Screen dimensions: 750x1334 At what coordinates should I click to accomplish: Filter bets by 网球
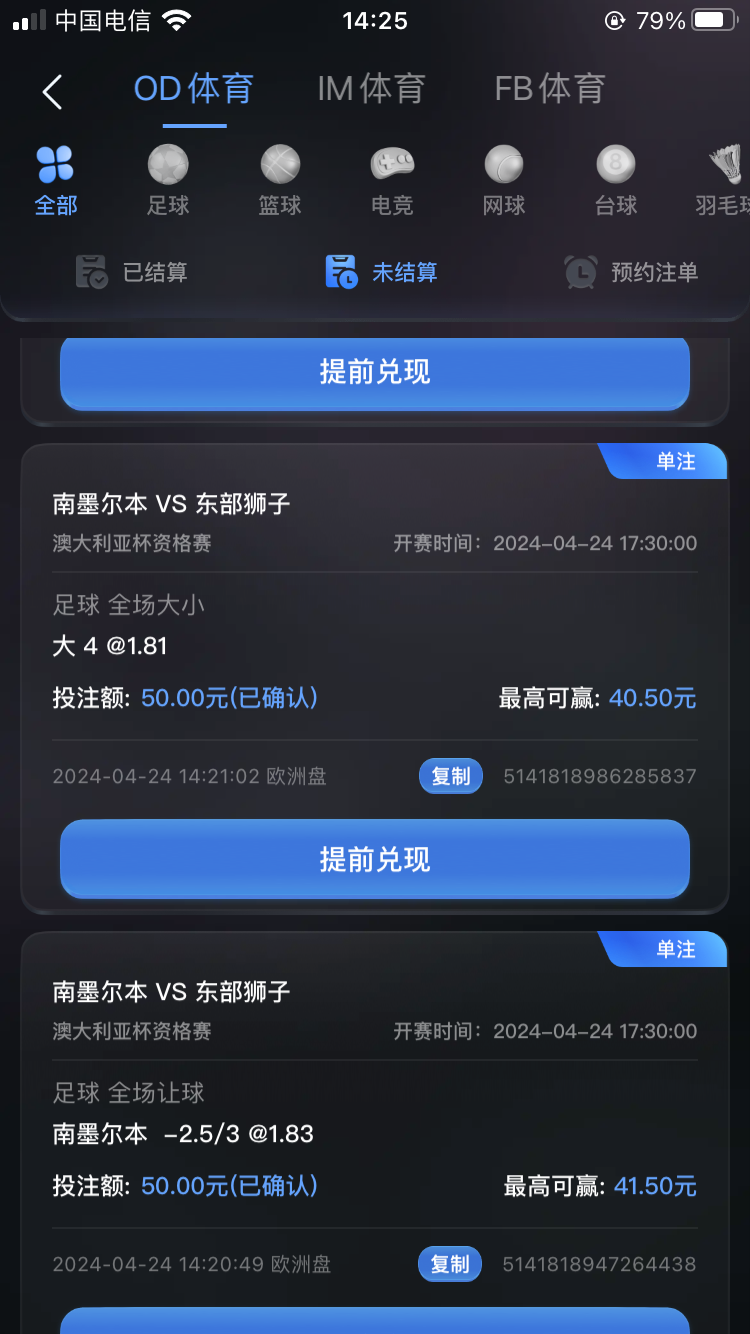[x=504, y=181]
